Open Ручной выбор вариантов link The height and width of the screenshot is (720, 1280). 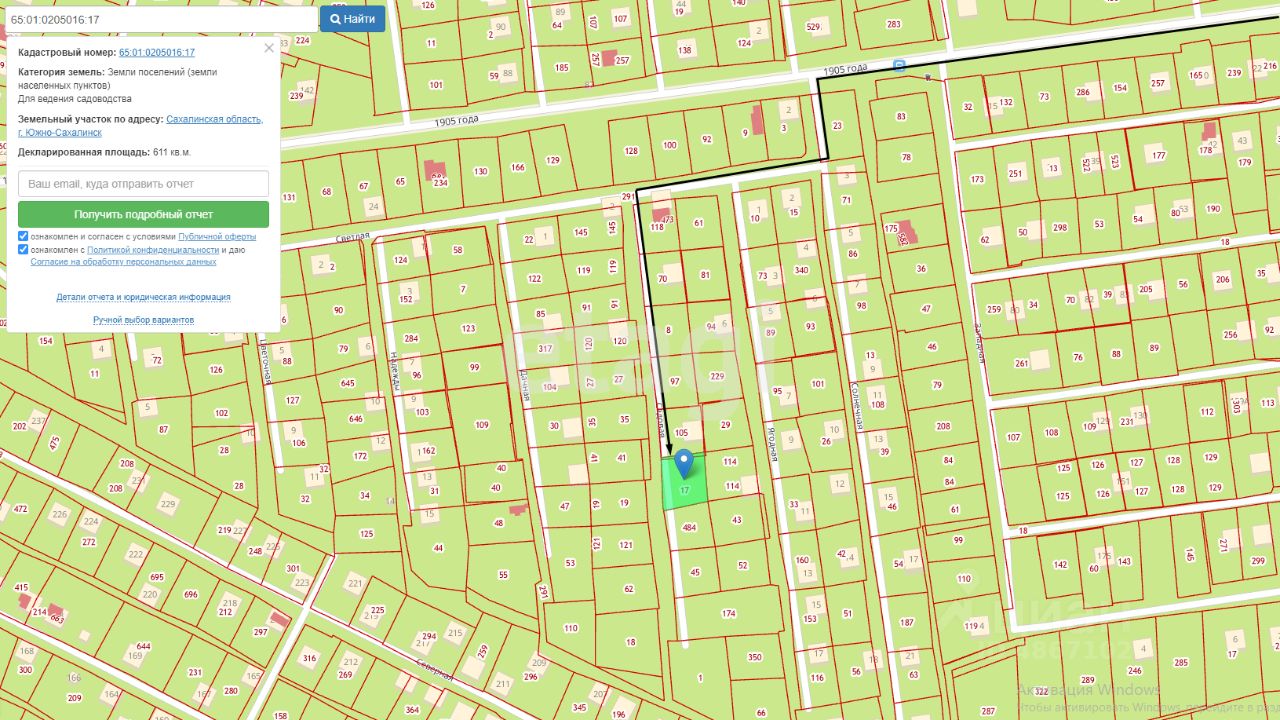143,320
